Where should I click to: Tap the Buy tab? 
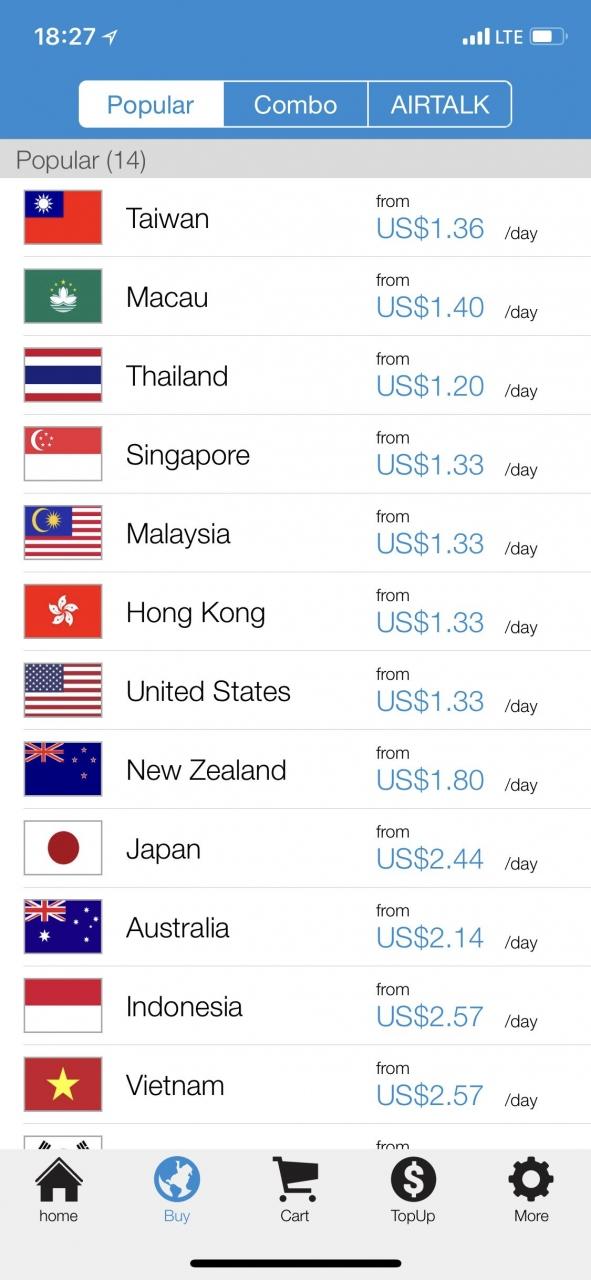(177, 1190)
